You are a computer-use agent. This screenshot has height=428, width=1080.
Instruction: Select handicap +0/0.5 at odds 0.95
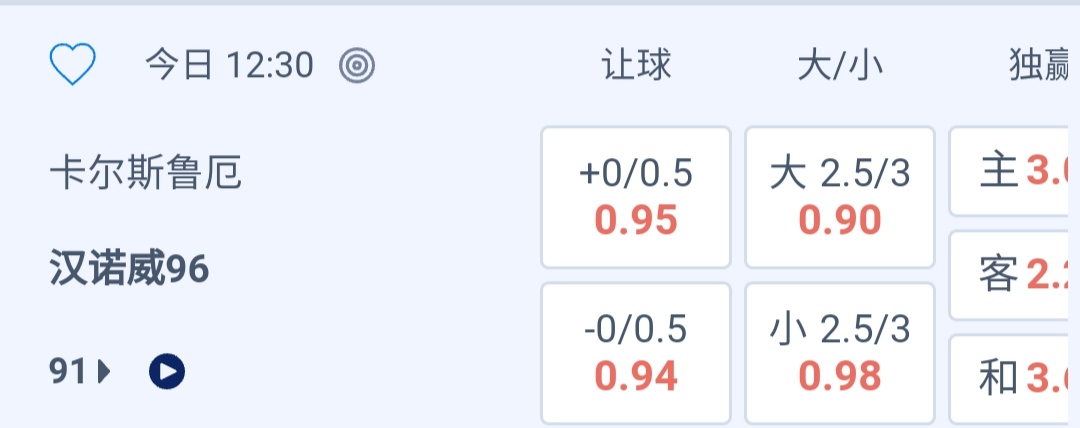[x=636, y=197]
